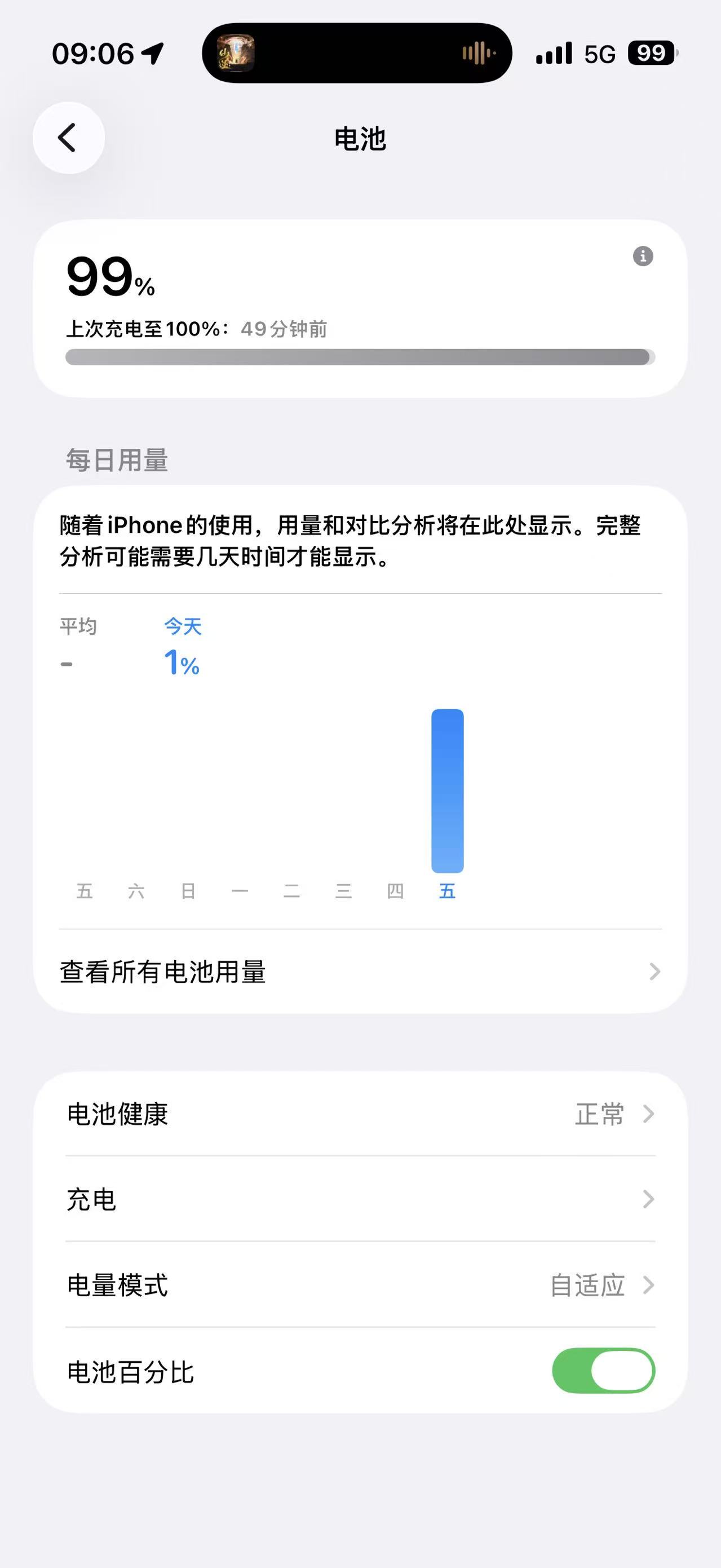721x1568 pixels.
Task: Select the blue usage bar for 今天
Action: coord(447,790)
